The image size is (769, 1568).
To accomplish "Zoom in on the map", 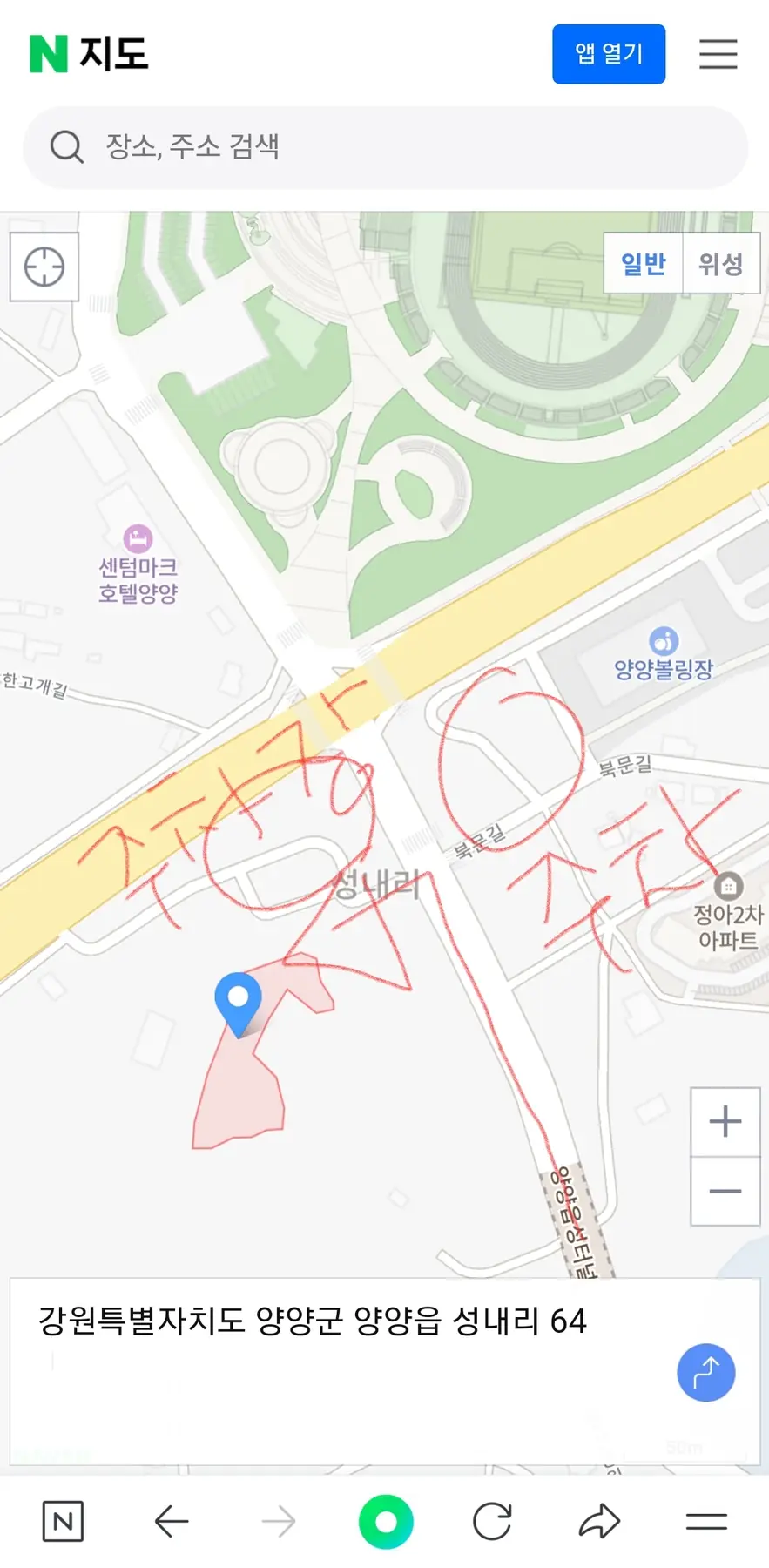I will 725,1122.
